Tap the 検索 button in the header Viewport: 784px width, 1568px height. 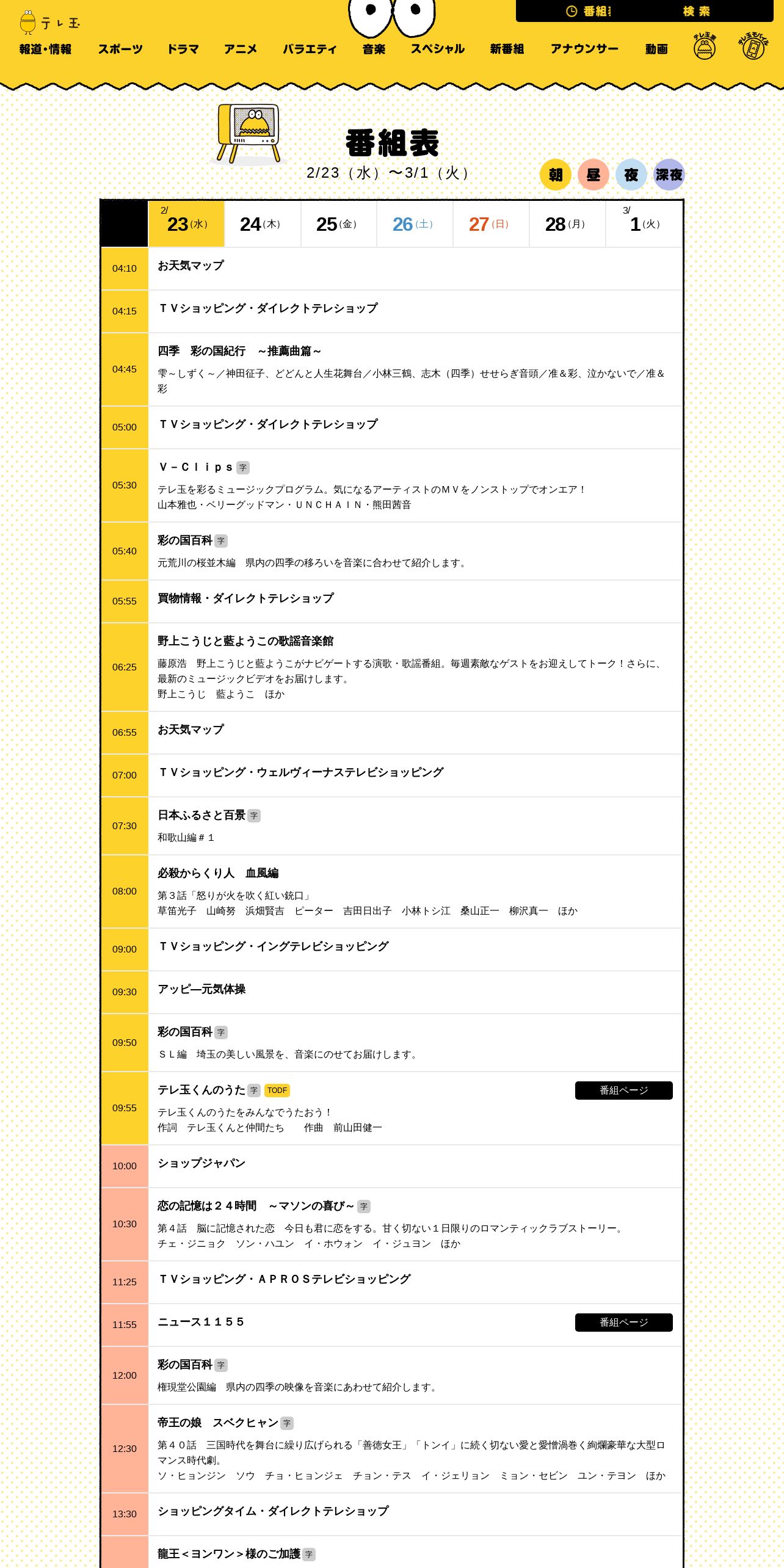coord(697,11)
